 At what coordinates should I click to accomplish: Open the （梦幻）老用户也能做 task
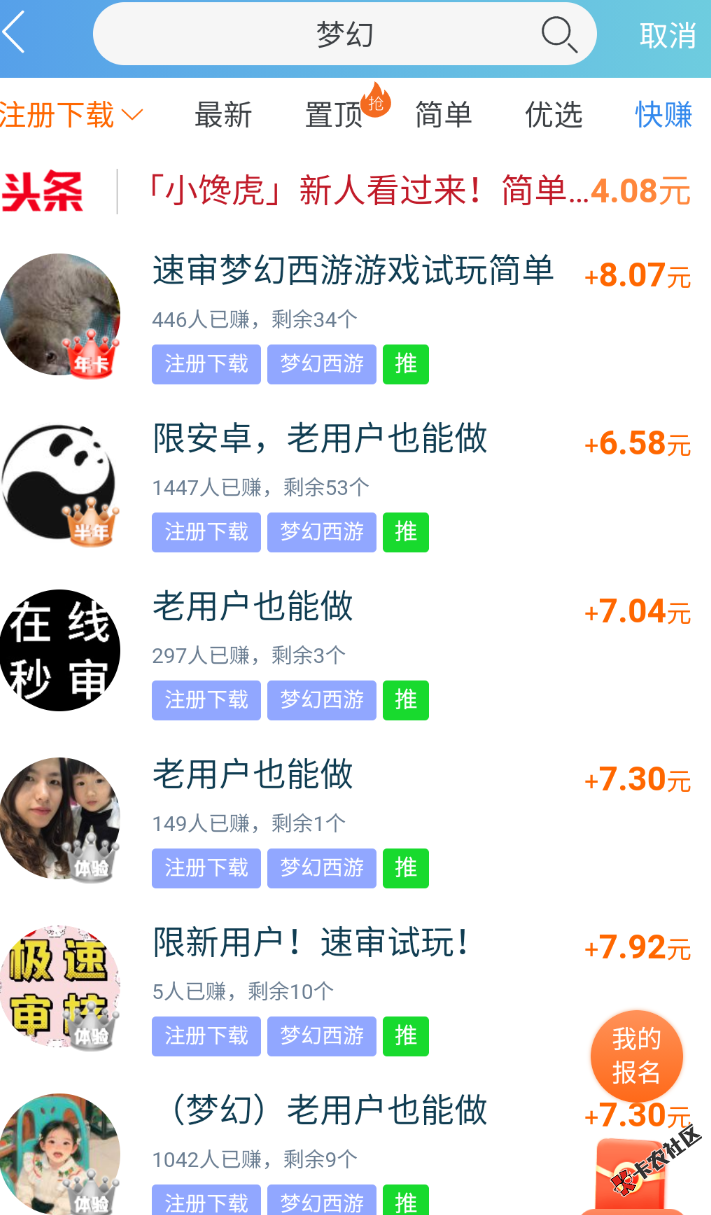click(320, 1112)
